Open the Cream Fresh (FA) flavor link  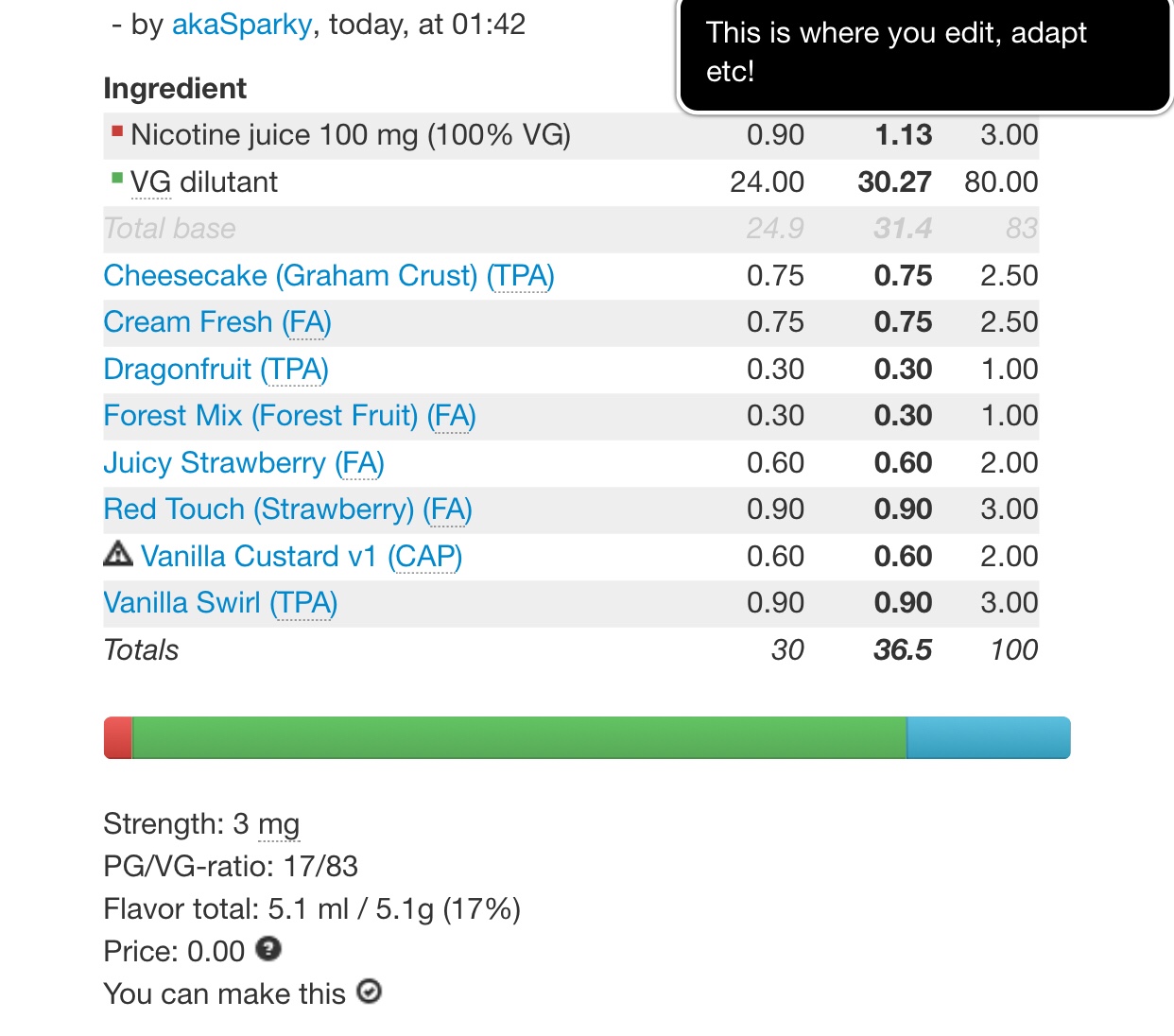[216, 322]
